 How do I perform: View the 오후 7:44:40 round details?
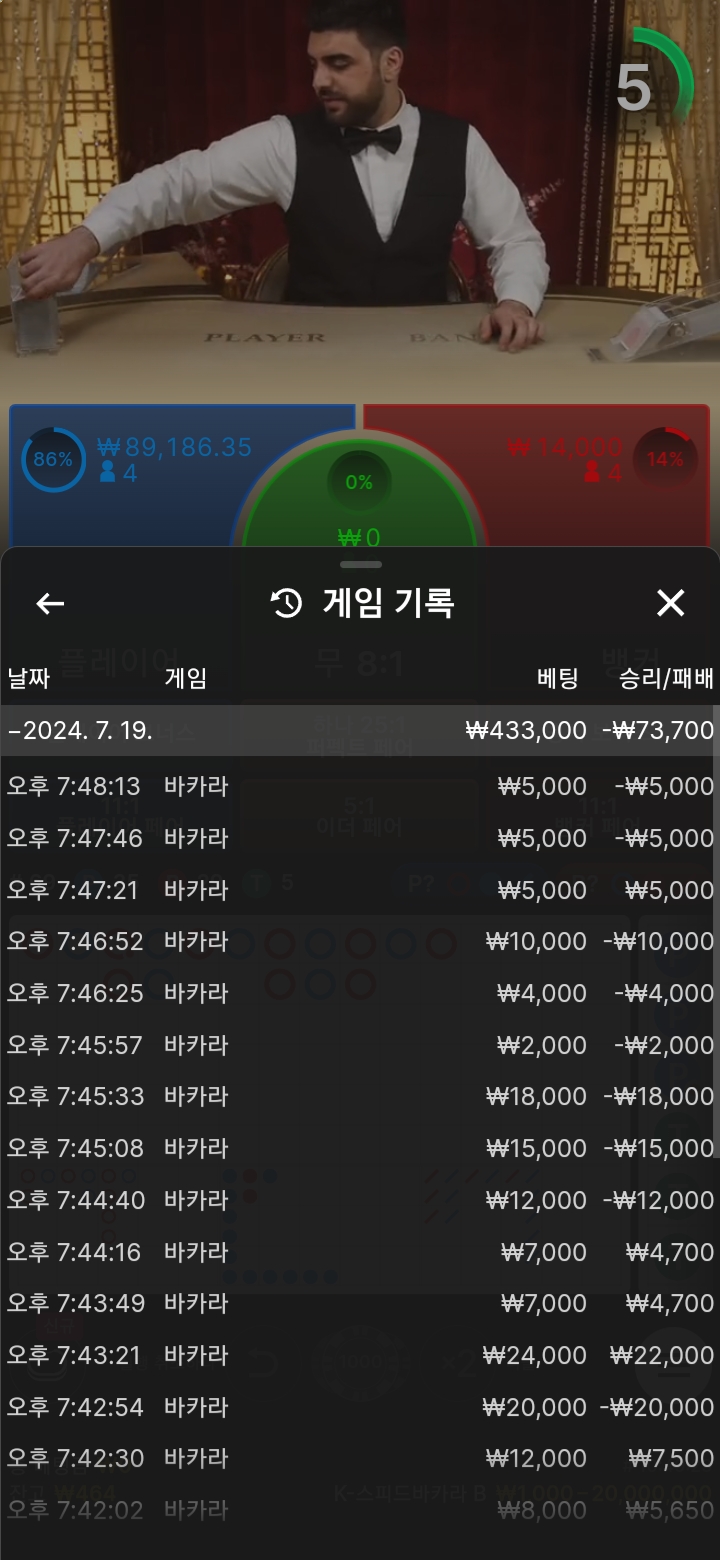[x=360, y=1200]
